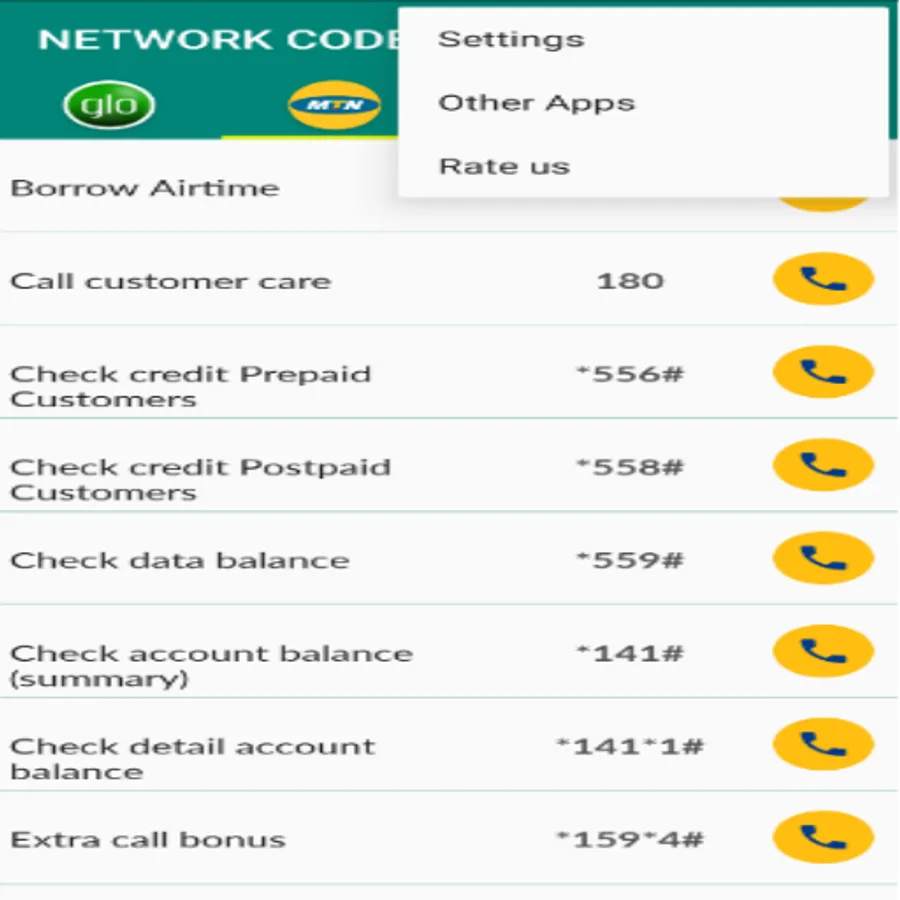The width and height of the screenshot is (900, 900).
Task: Choose Rate us option
Action: click(504, 166)
